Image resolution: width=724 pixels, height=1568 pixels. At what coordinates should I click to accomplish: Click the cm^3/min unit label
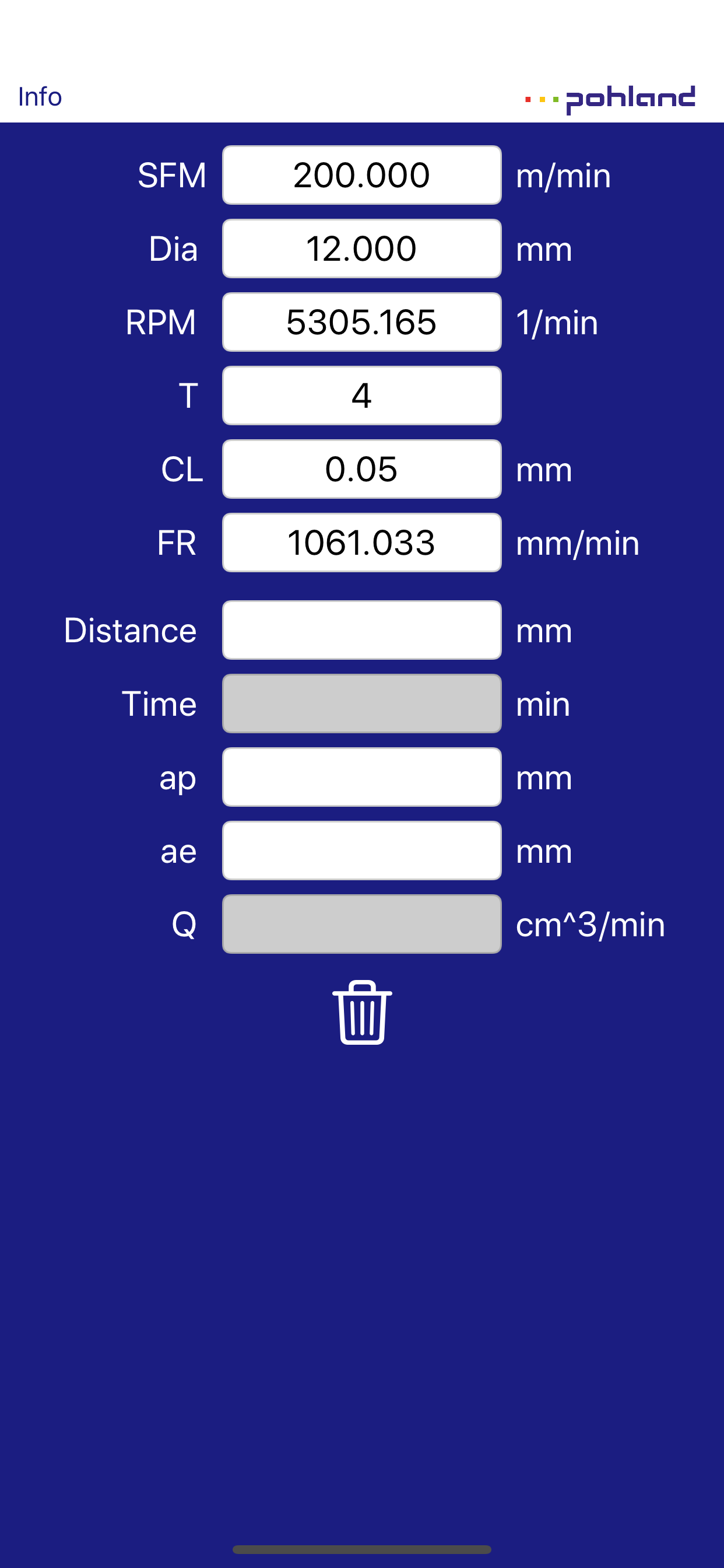pyautogui.click(x=589, y=925)
